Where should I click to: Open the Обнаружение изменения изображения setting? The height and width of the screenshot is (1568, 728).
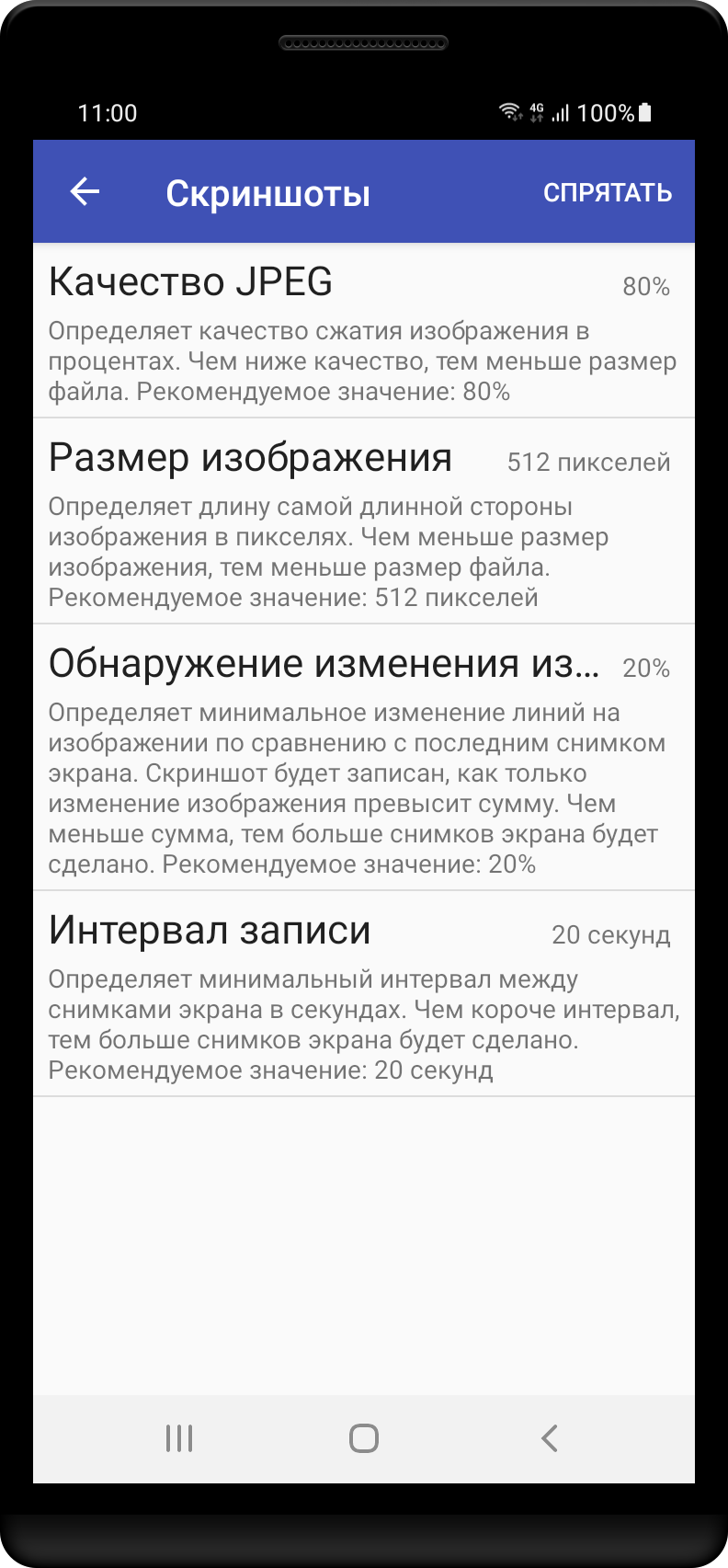pyautogui.click(x=364, y=758)
